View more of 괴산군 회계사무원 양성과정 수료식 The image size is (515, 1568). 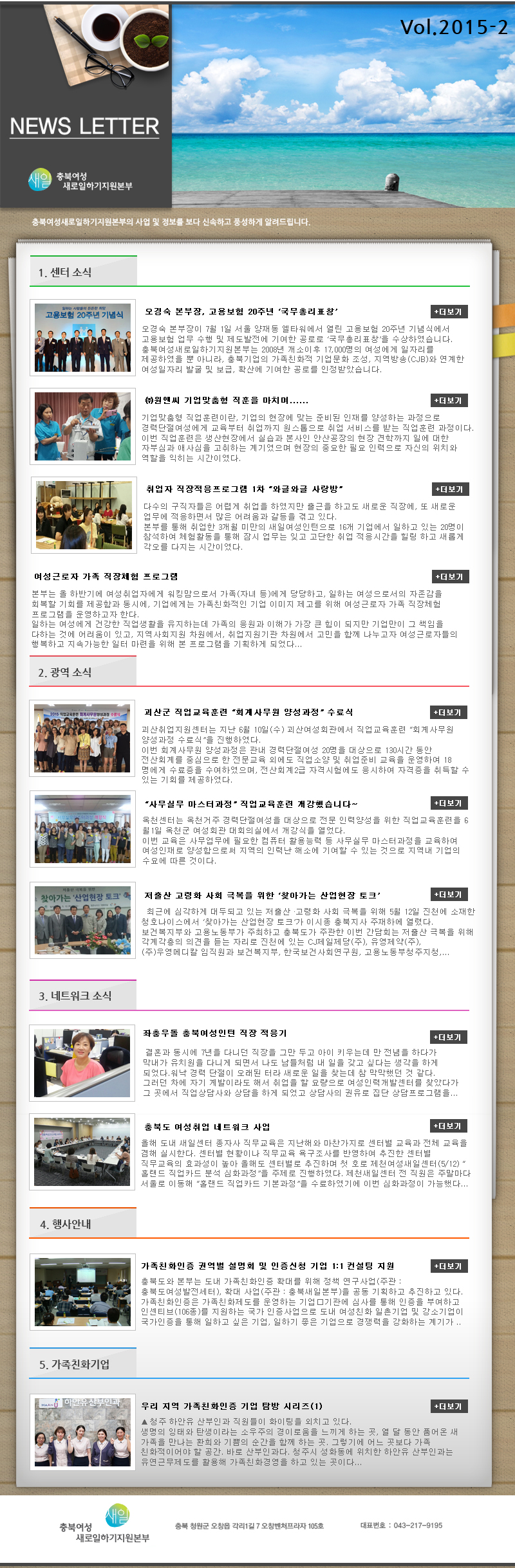click(449, 713)
